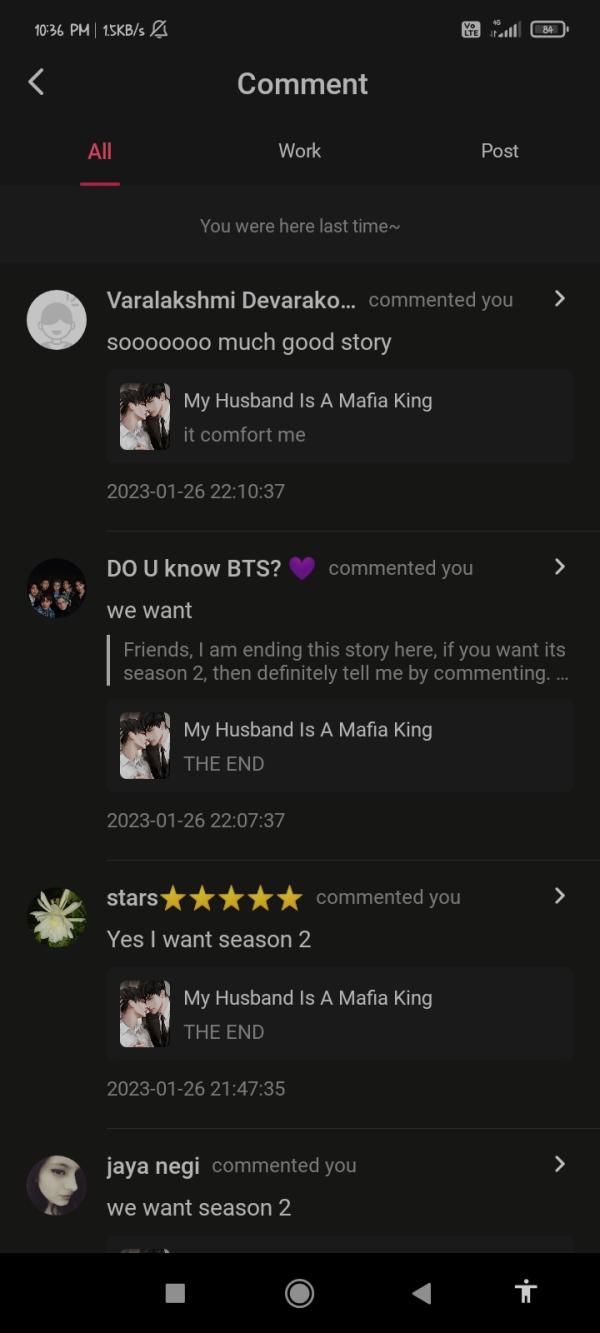Image resolution: width=600 pixels, height=1333 pixels.
Task: Open the chevron on jaya negi's comment
Action: point(560,1164)
